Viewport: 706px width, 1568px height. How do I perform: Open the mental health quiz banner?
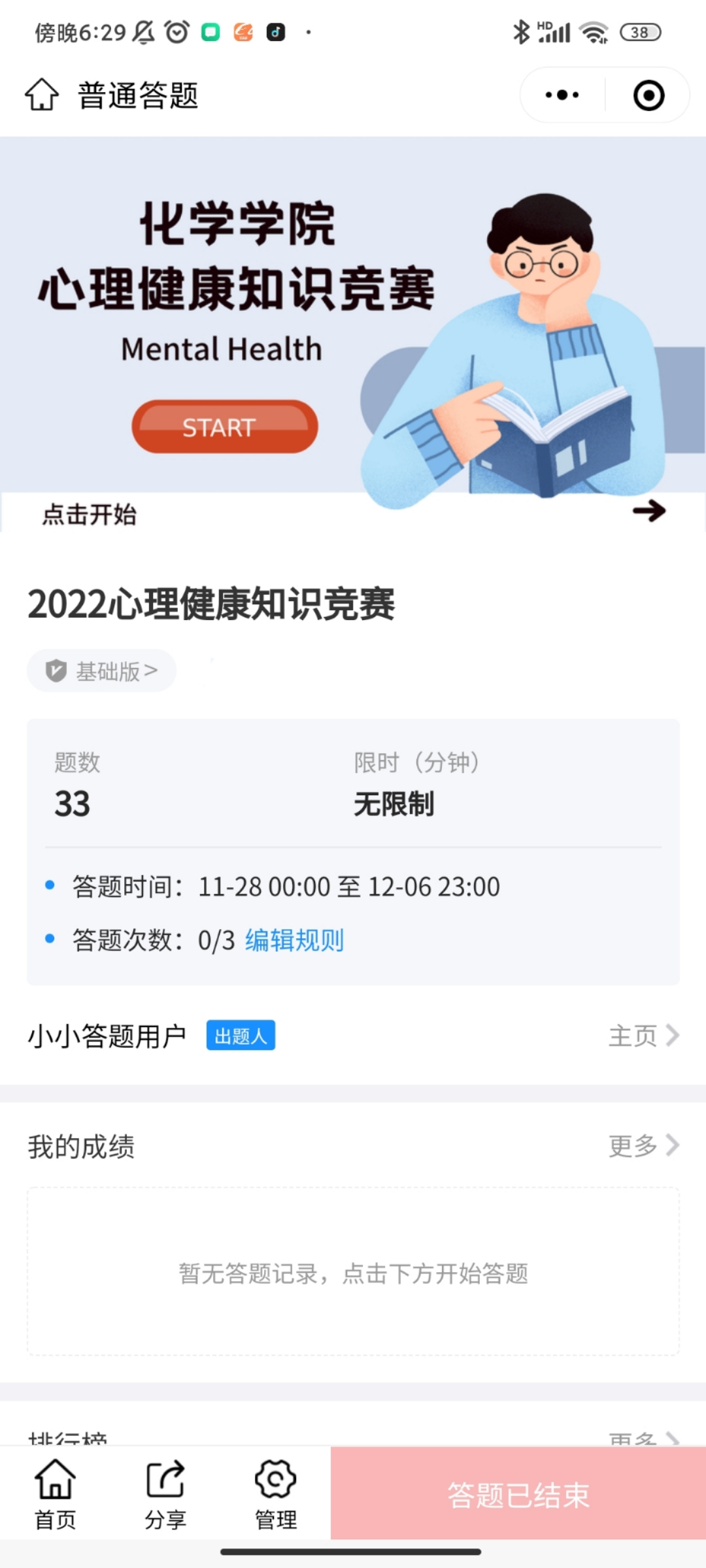(353, 333)
